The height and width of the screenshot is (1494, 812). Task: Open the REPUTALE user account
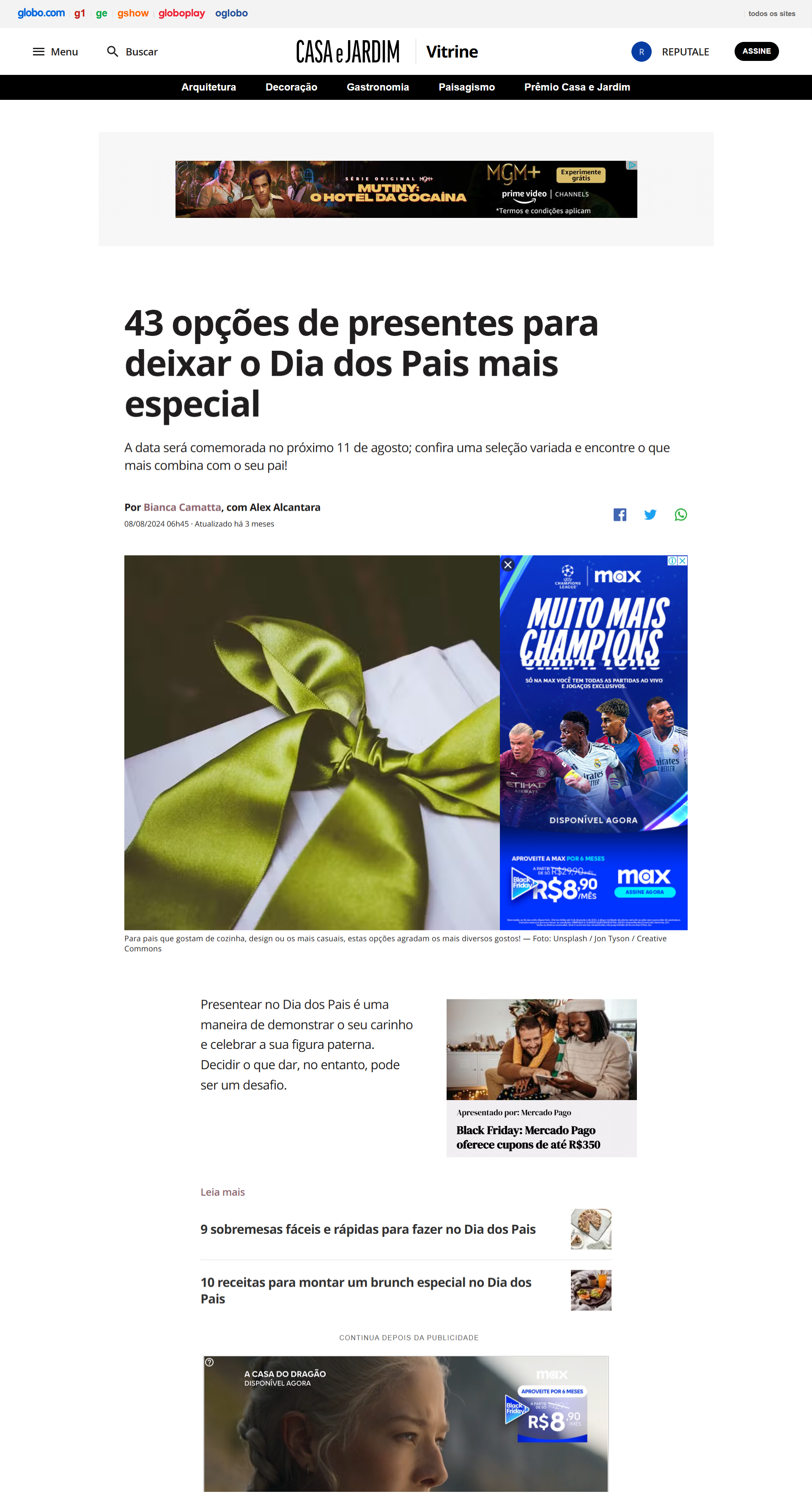671,52
